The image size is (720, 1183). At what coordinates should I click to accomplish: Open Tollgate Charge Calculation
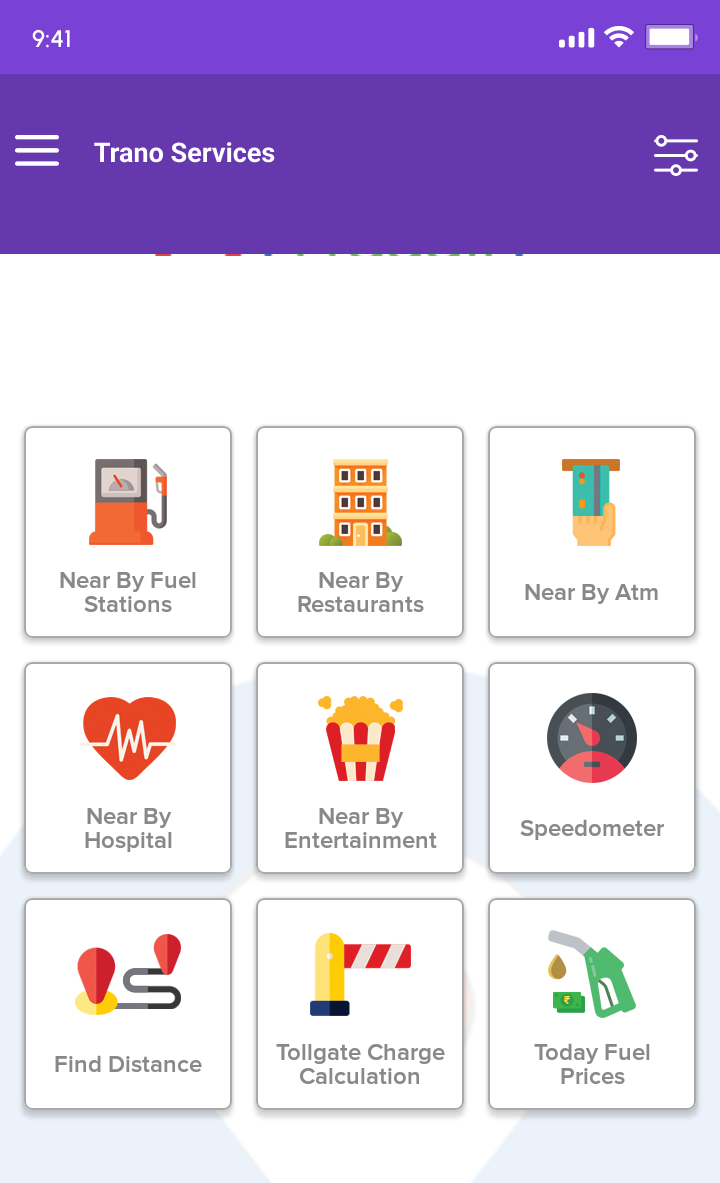coord(360,1004)
